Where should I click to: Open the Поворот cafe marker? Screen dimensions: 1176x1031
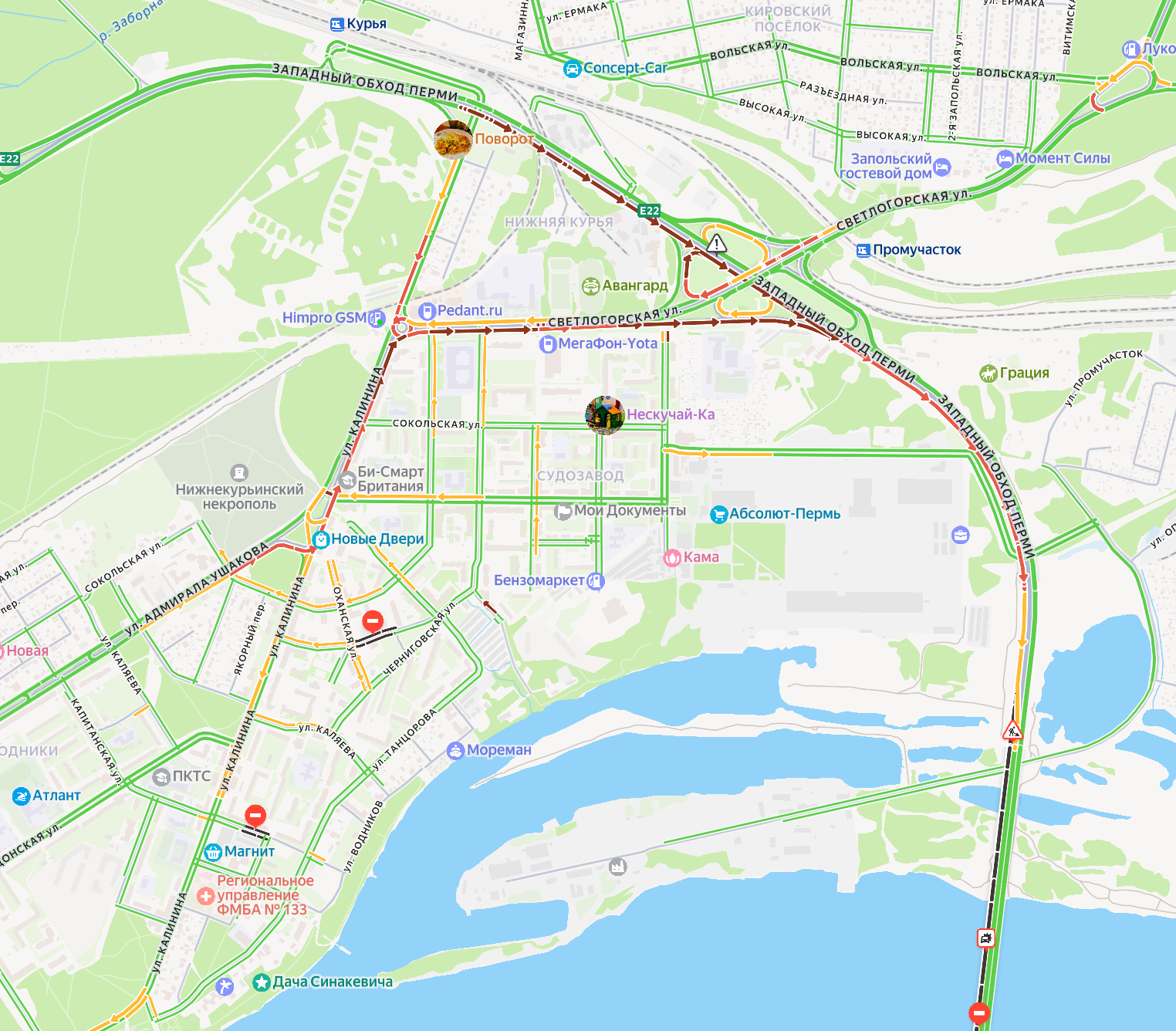tap(453, 140)
